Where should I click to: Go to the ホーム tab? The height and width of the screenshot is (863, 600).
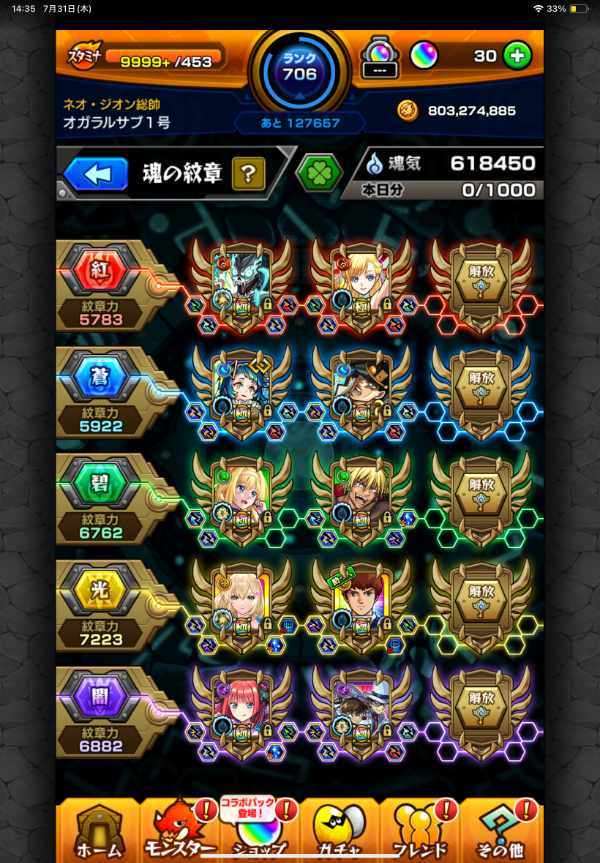[98, 831]
